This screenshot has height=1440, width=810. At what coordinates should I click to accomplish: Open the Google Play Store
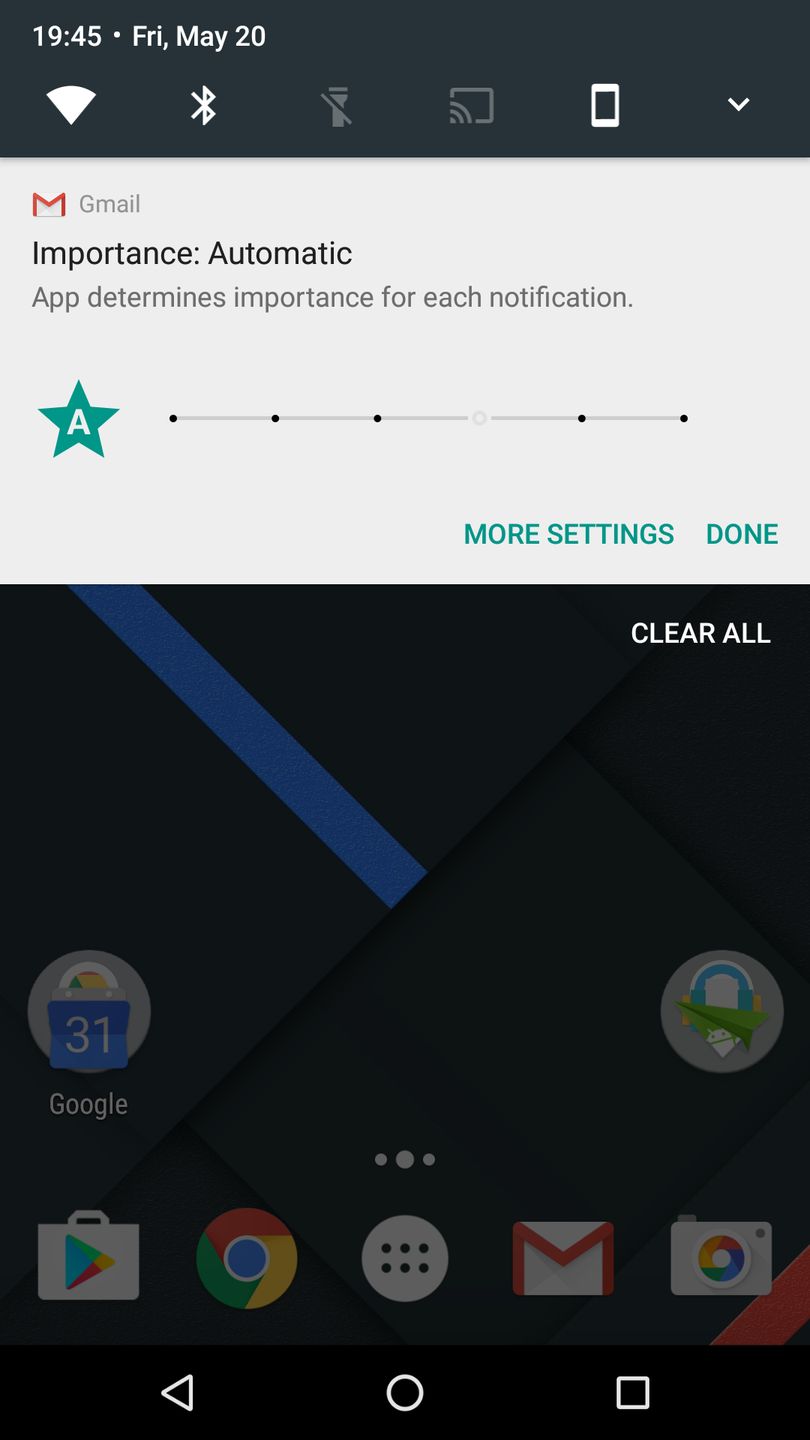click(88, 1257)
